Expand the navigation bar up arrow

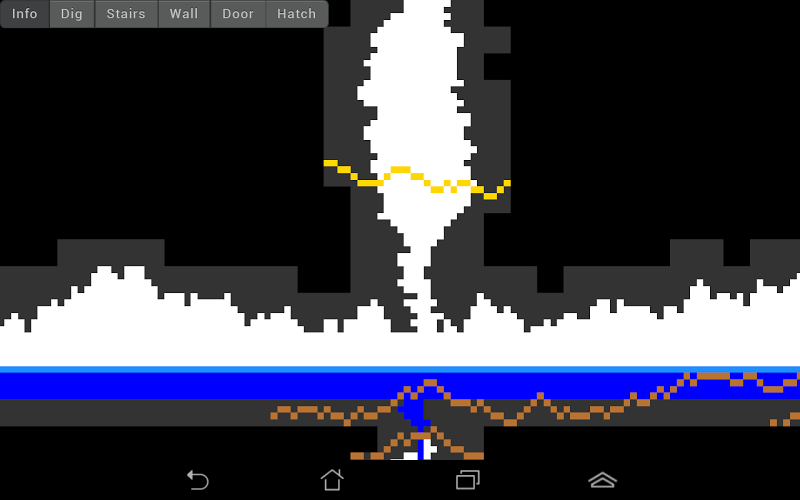click(x=602, y=480)
